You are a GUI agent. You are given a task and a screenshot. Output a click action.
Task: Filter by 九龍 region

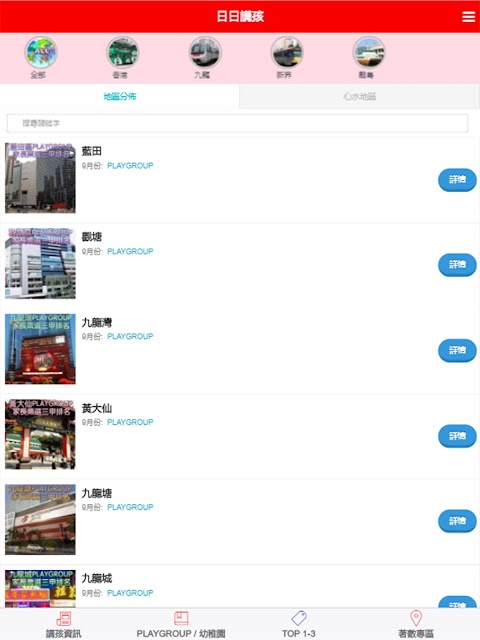point(204,58)
